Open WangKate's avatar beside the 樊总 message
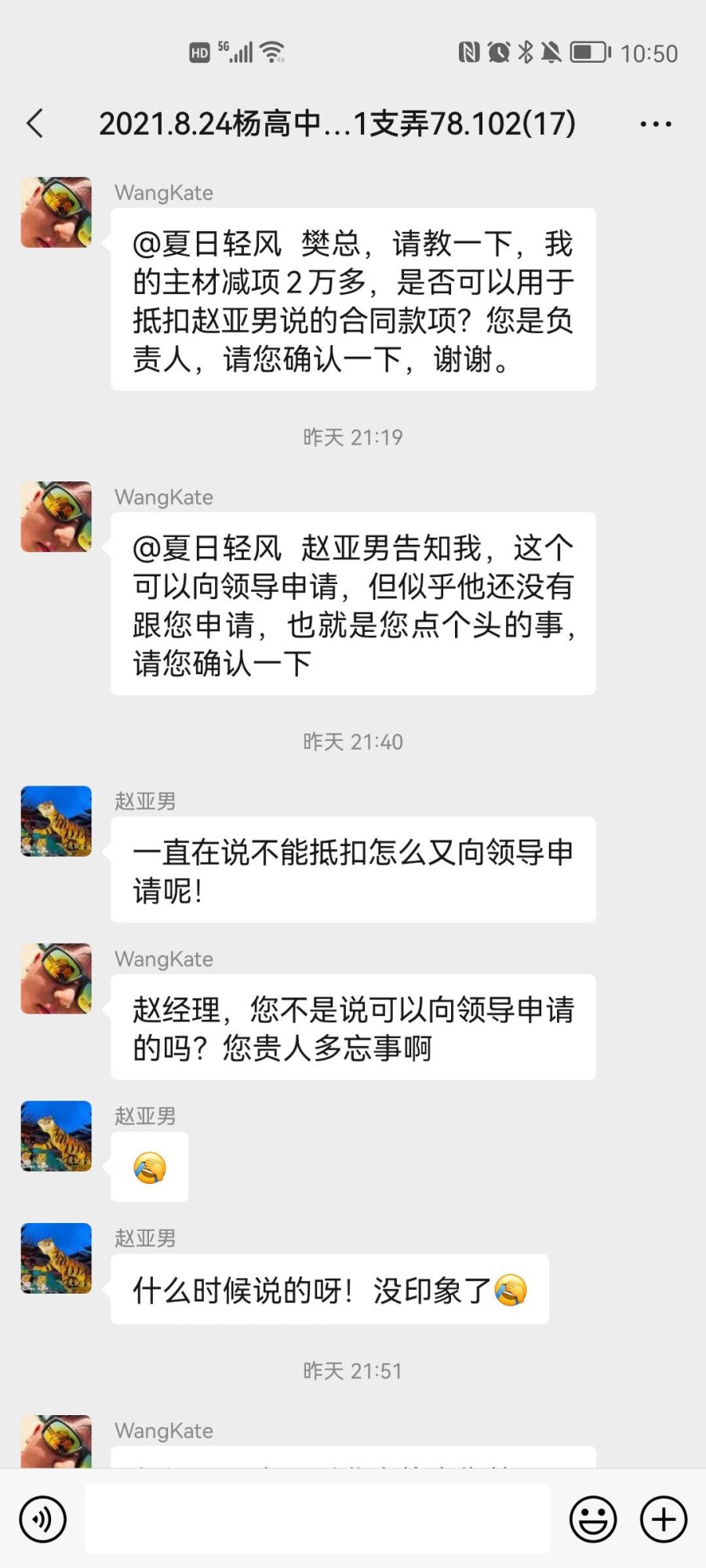 coord(56,212)
